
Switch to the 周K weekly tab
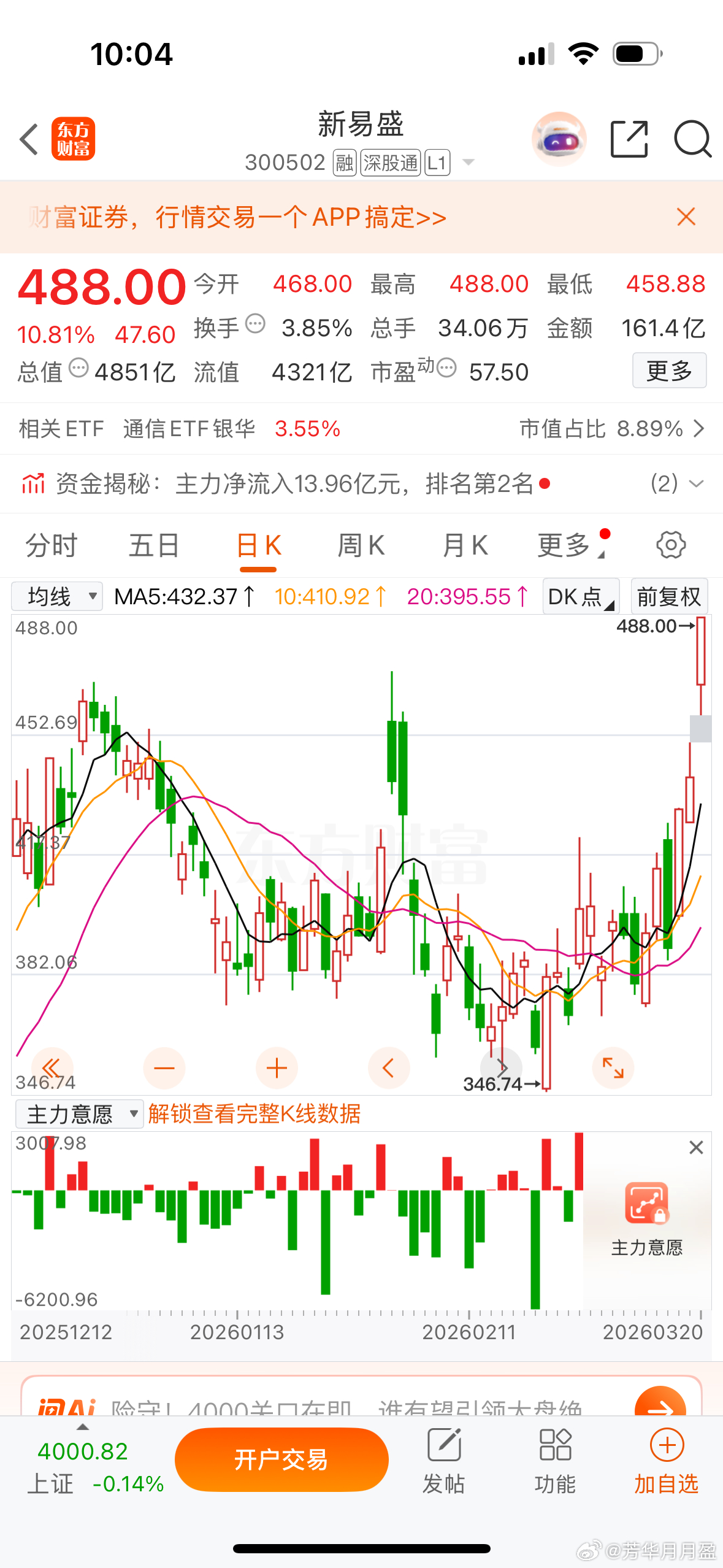pos(361,545)
